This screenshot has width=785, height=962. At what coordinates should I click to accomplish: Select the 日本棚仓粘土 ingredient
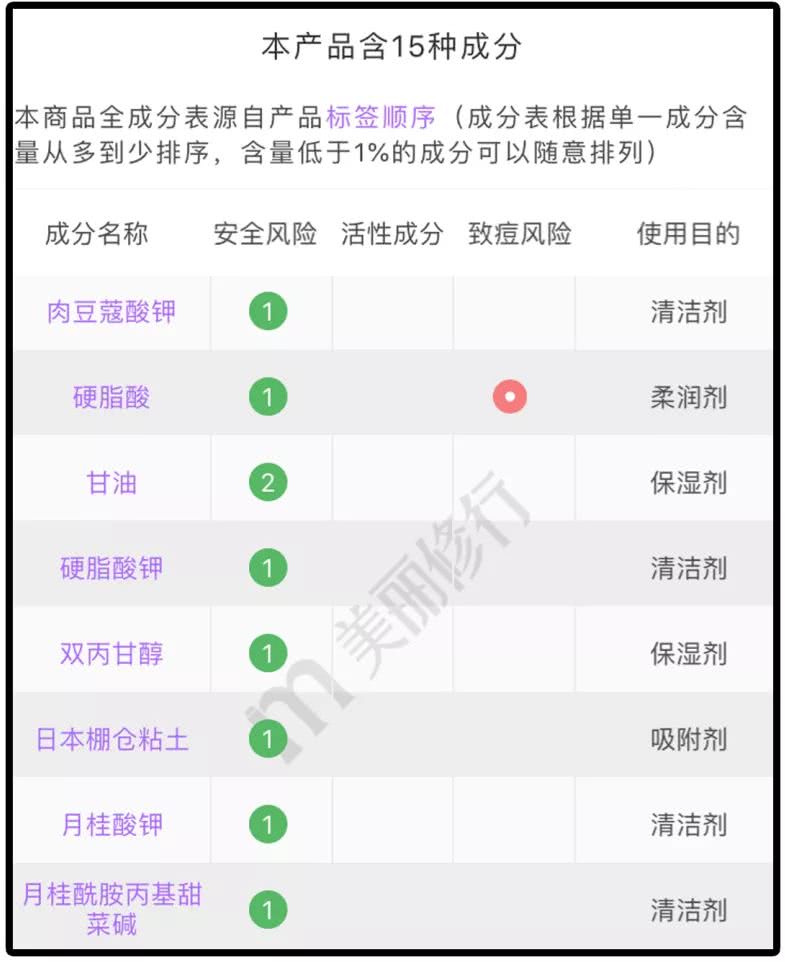(x=111, y=740)
